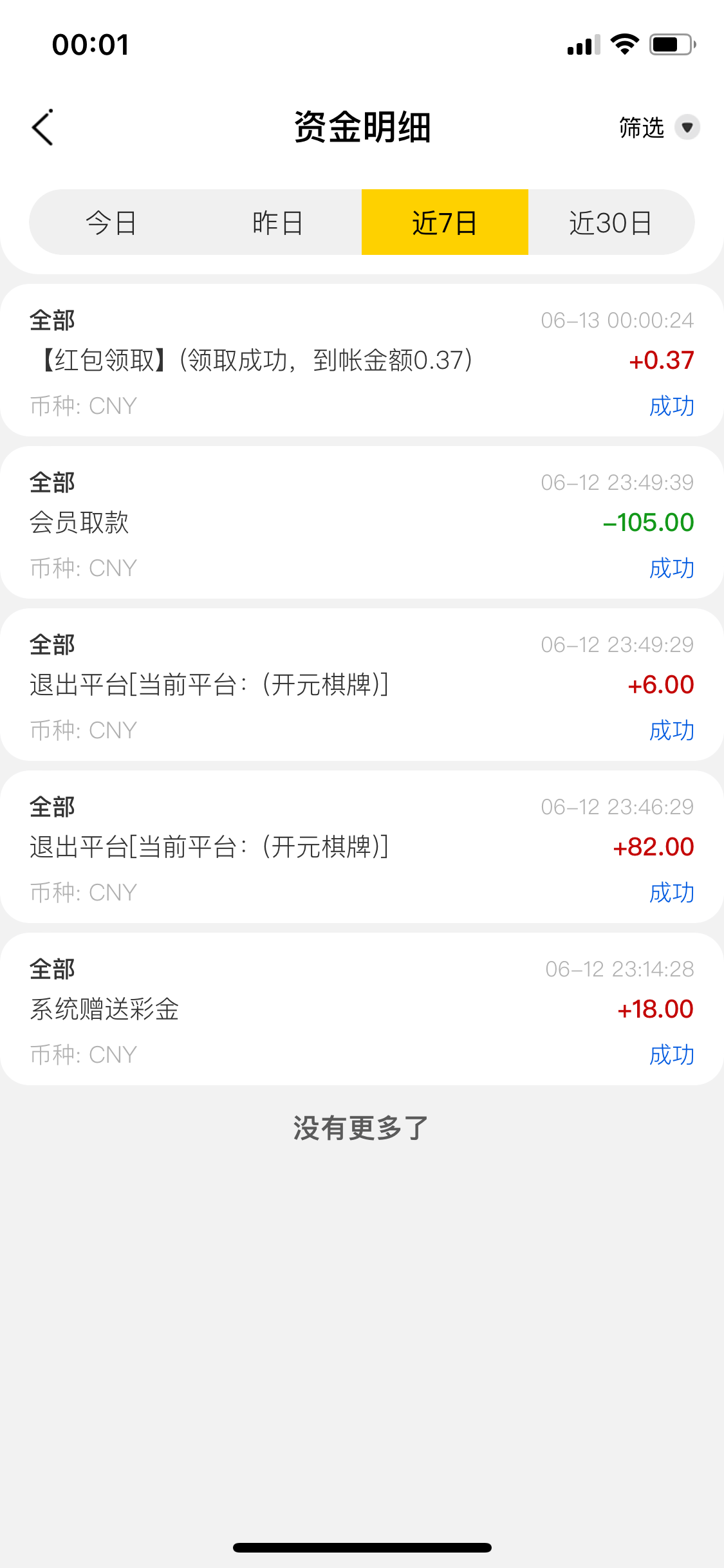Select the 昨日 tab
The image size is (724, 1568).
(278, 223)
